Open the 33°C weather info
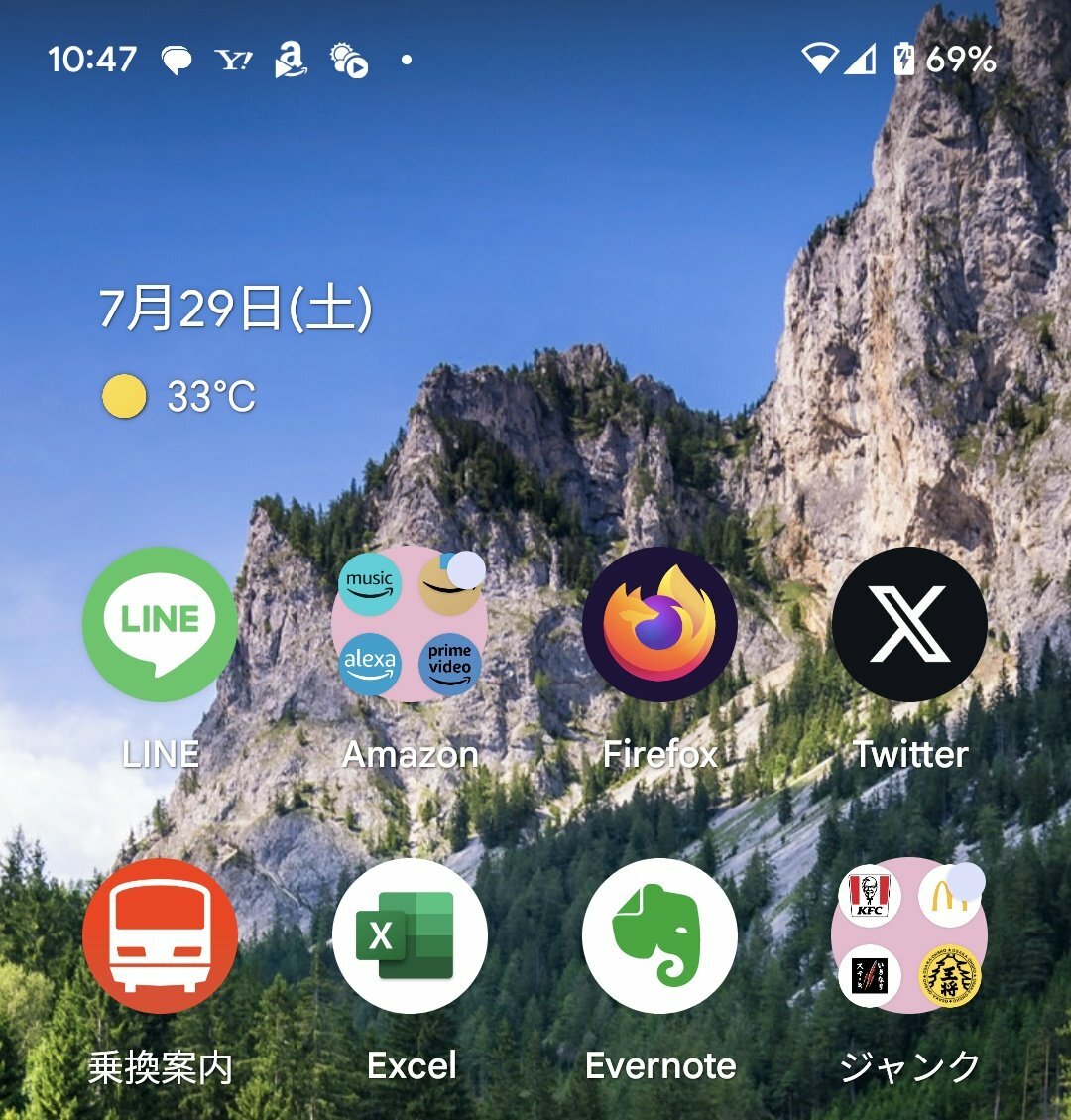This screenshot has width=1071, height=1120. (x=180, y=397)
